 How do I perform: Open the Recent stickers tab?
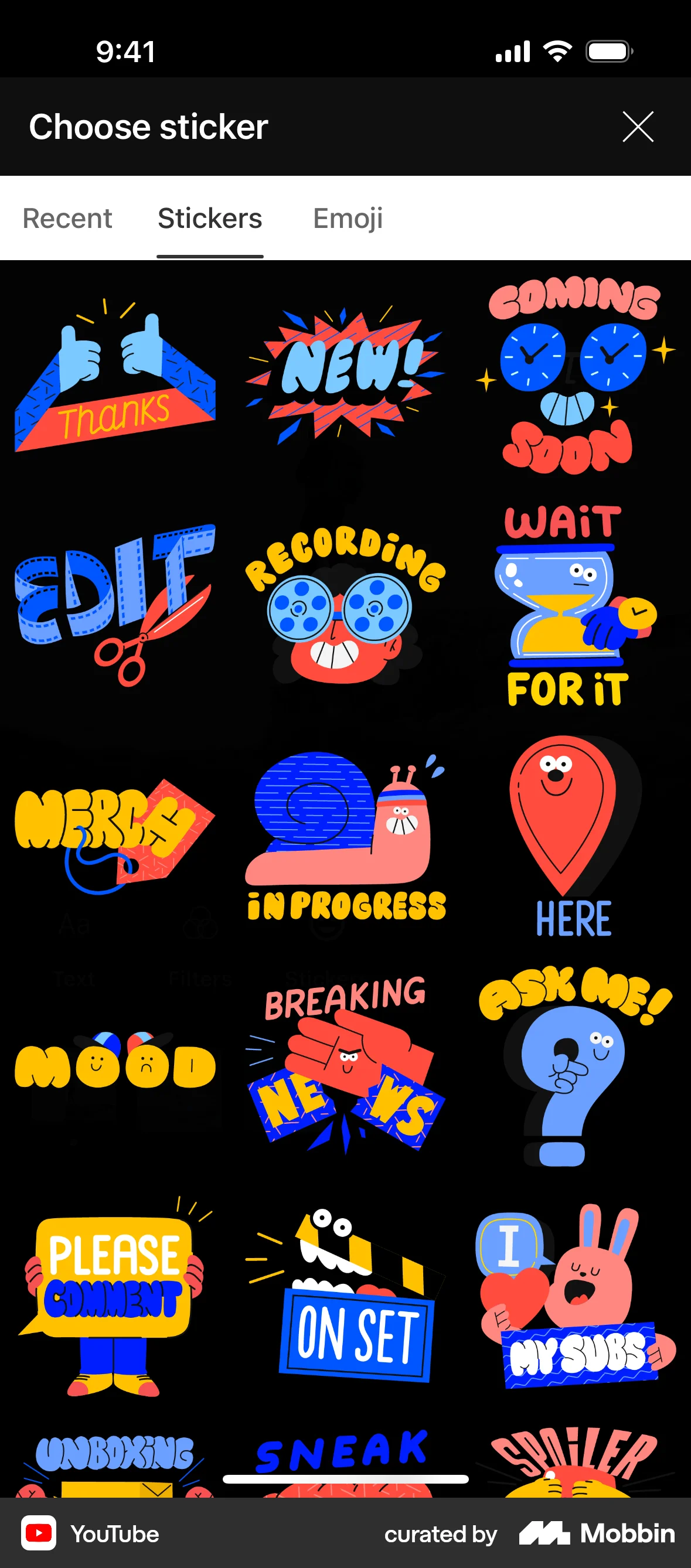point(67,218)
